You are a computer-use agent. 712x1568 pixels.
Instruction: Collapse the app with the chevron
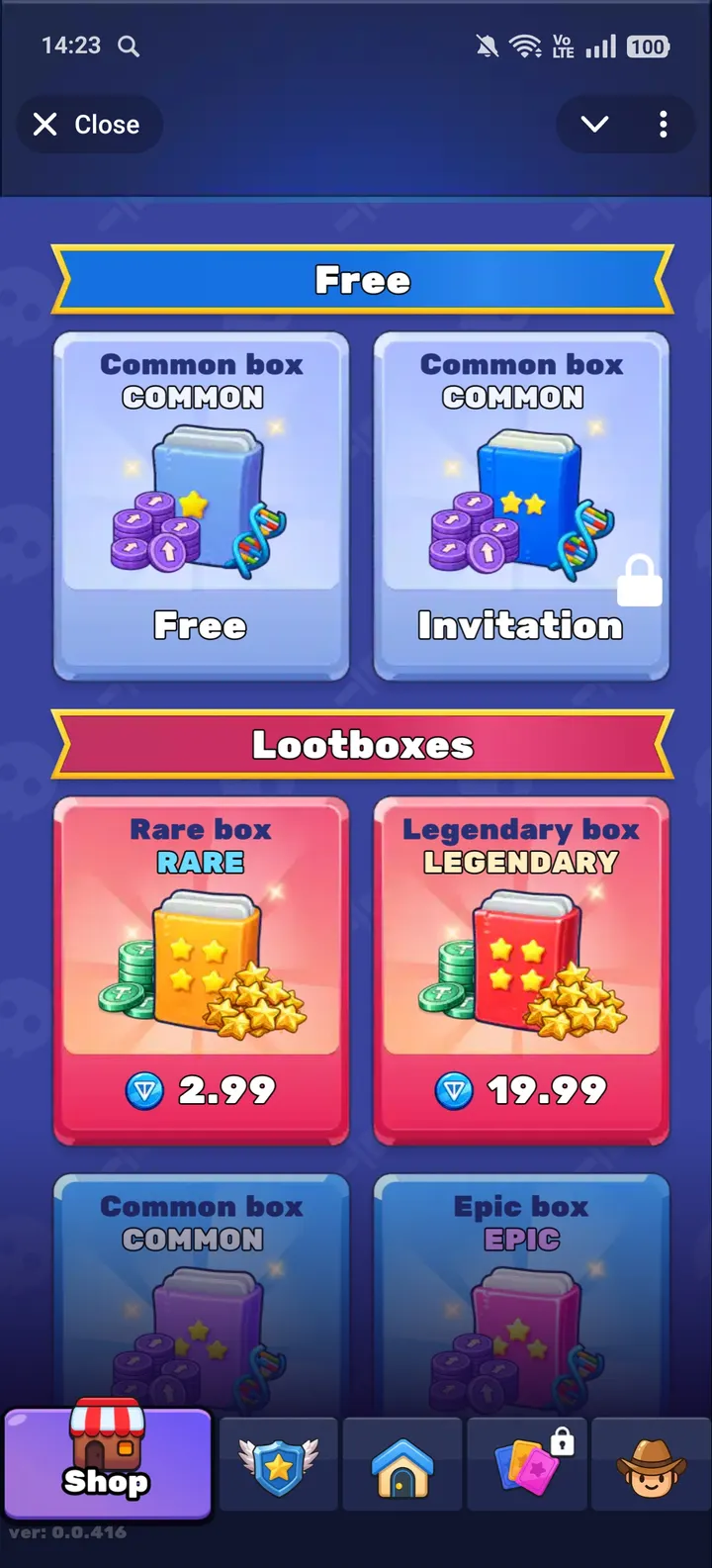click(594, 125)
